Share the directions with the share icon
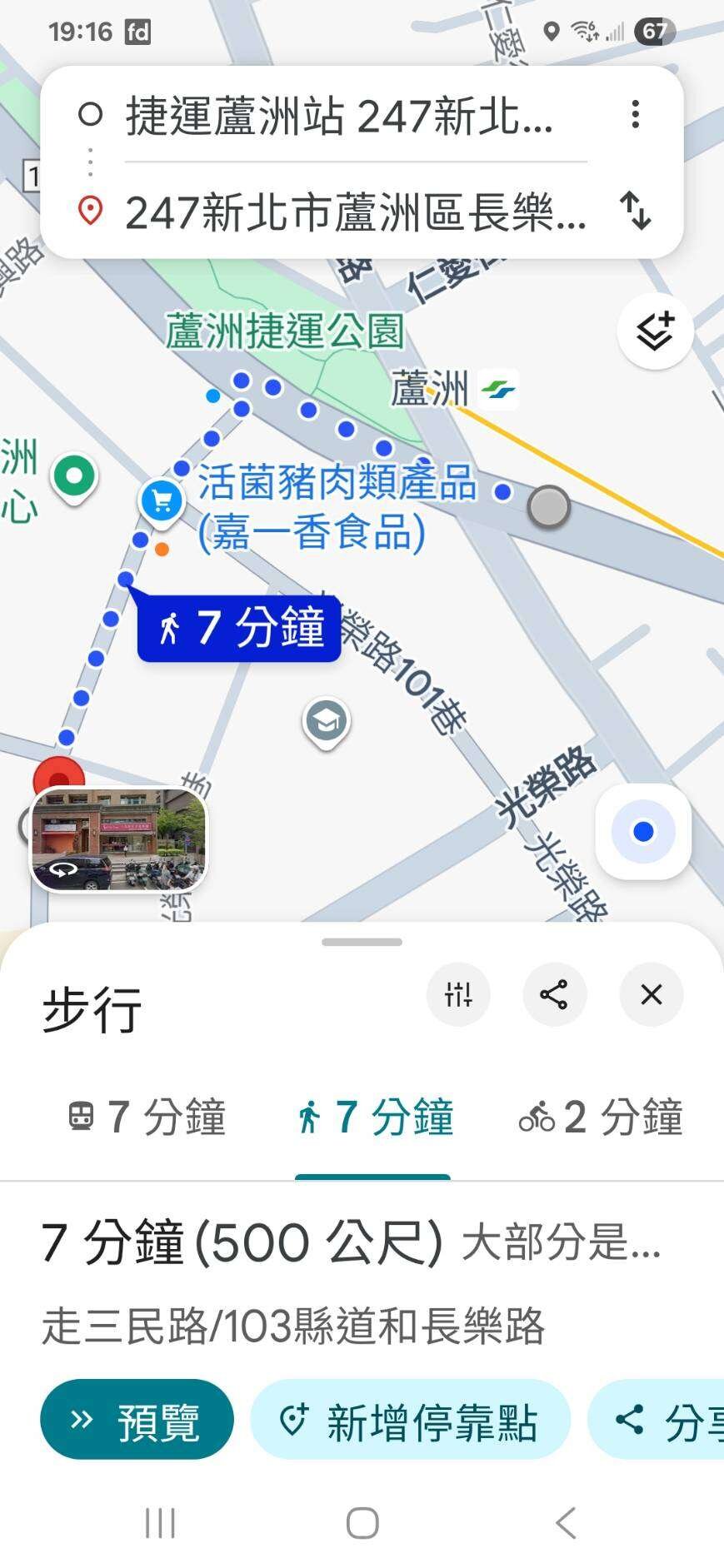This screenshot has width=724, height=1568. pyautogui.click(x=554, y=993)
